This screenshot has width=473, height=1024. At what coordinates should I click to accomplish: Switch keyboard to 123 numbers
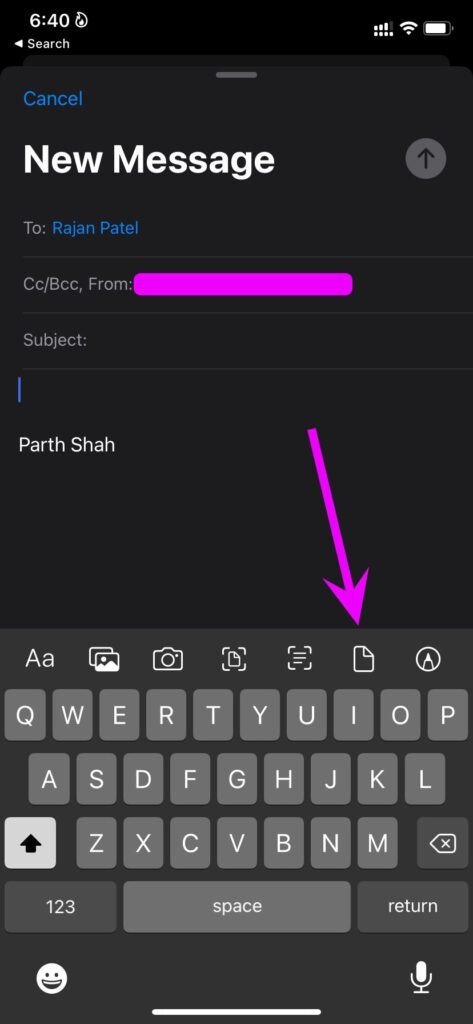(61, 906)
